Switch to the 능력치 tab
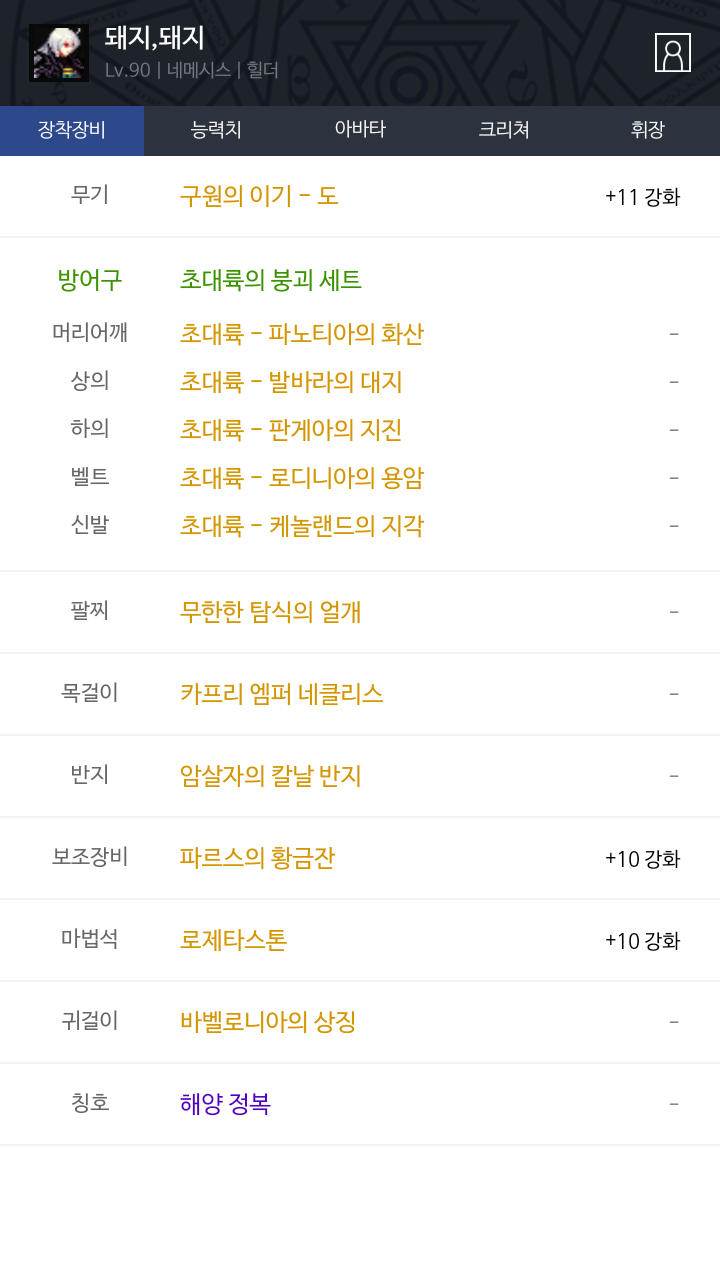Viewport: 720px width, 1280px height. click(216, 130)
